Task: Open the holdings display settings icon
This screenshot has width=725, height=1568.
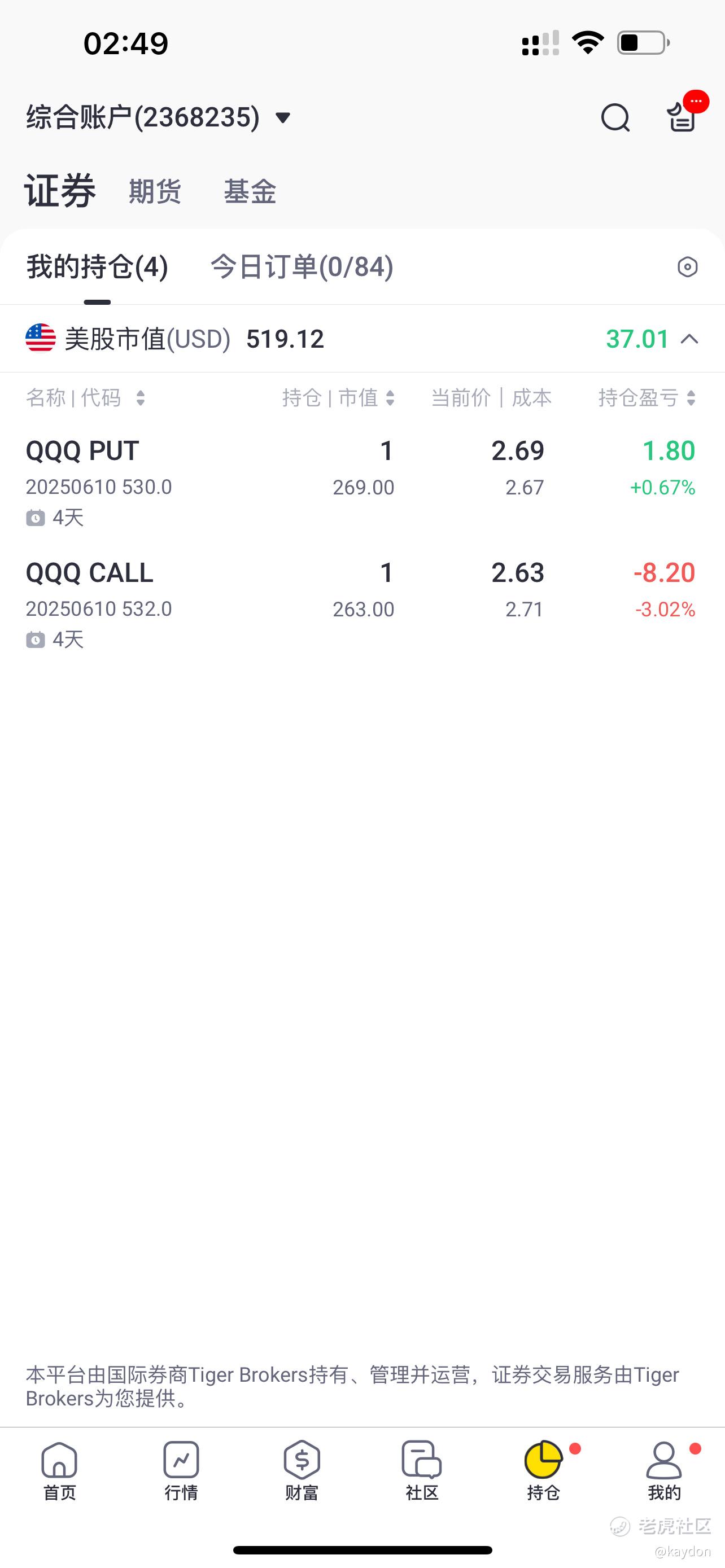Action: tap(687, 266)
